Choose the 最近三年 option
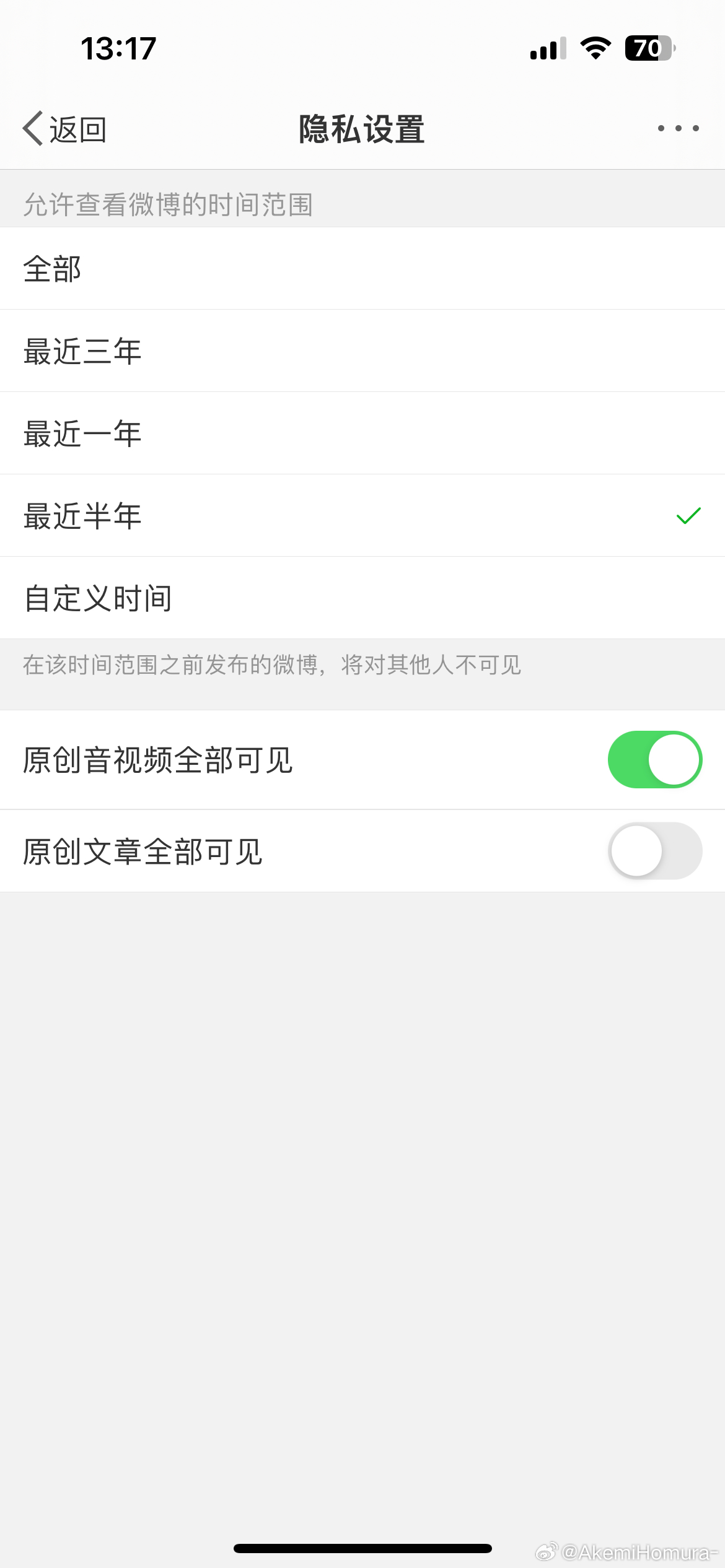 coord(362,351)
